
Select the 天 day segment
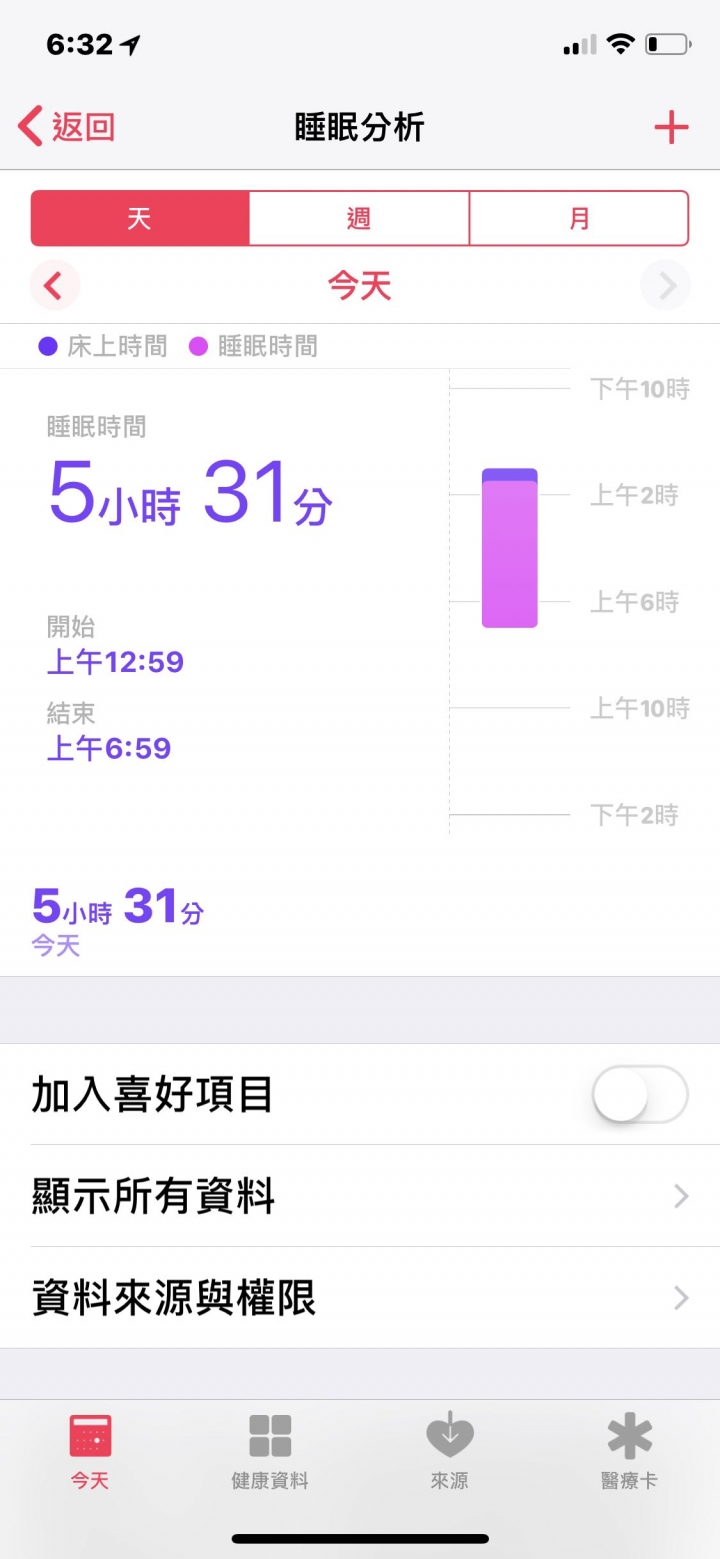[x=140, y=218]
